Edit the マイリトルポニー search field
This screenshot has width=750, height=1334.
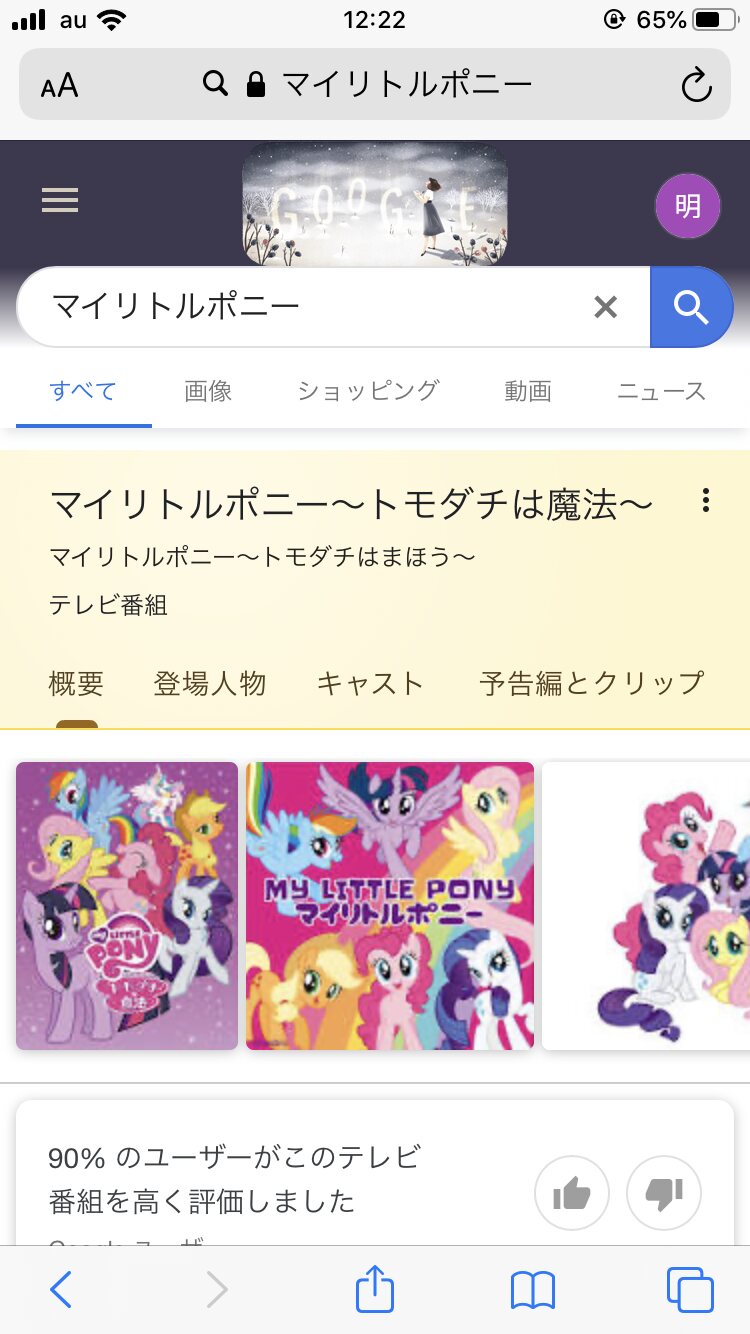click(x=300, y=307)
